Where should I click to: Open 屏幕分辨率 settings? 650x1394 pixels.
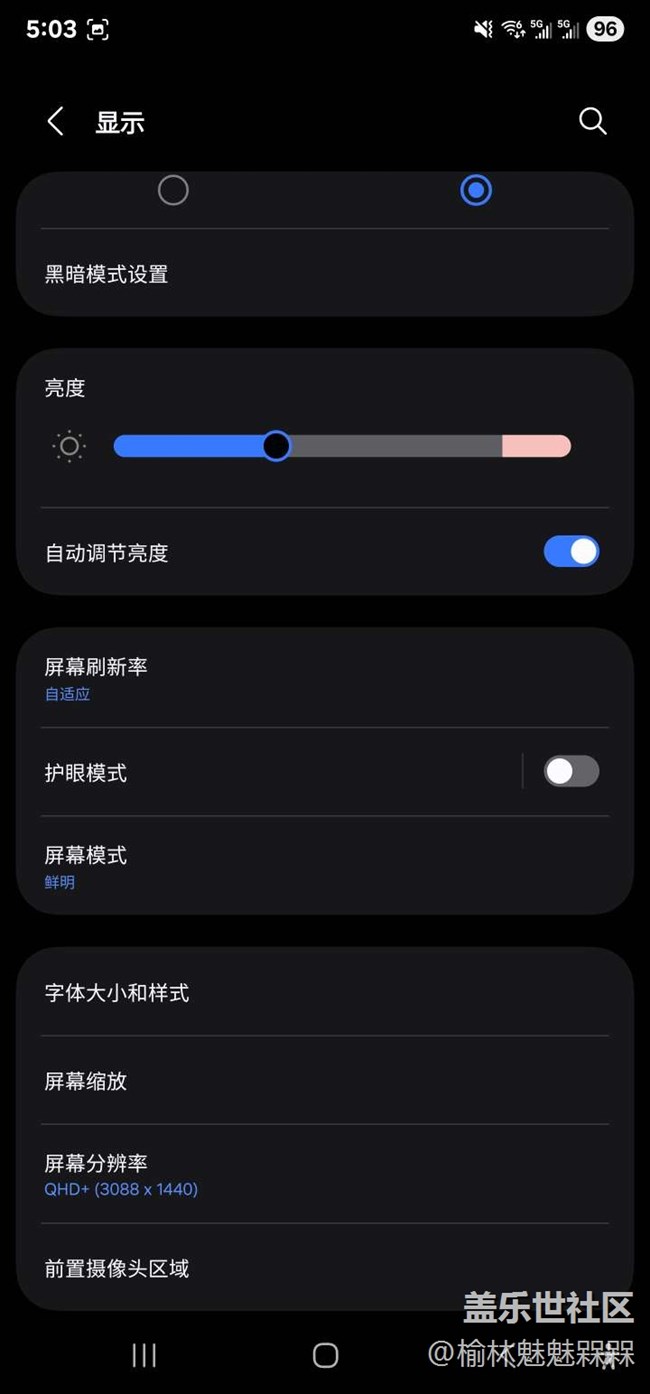(325, 1174)
